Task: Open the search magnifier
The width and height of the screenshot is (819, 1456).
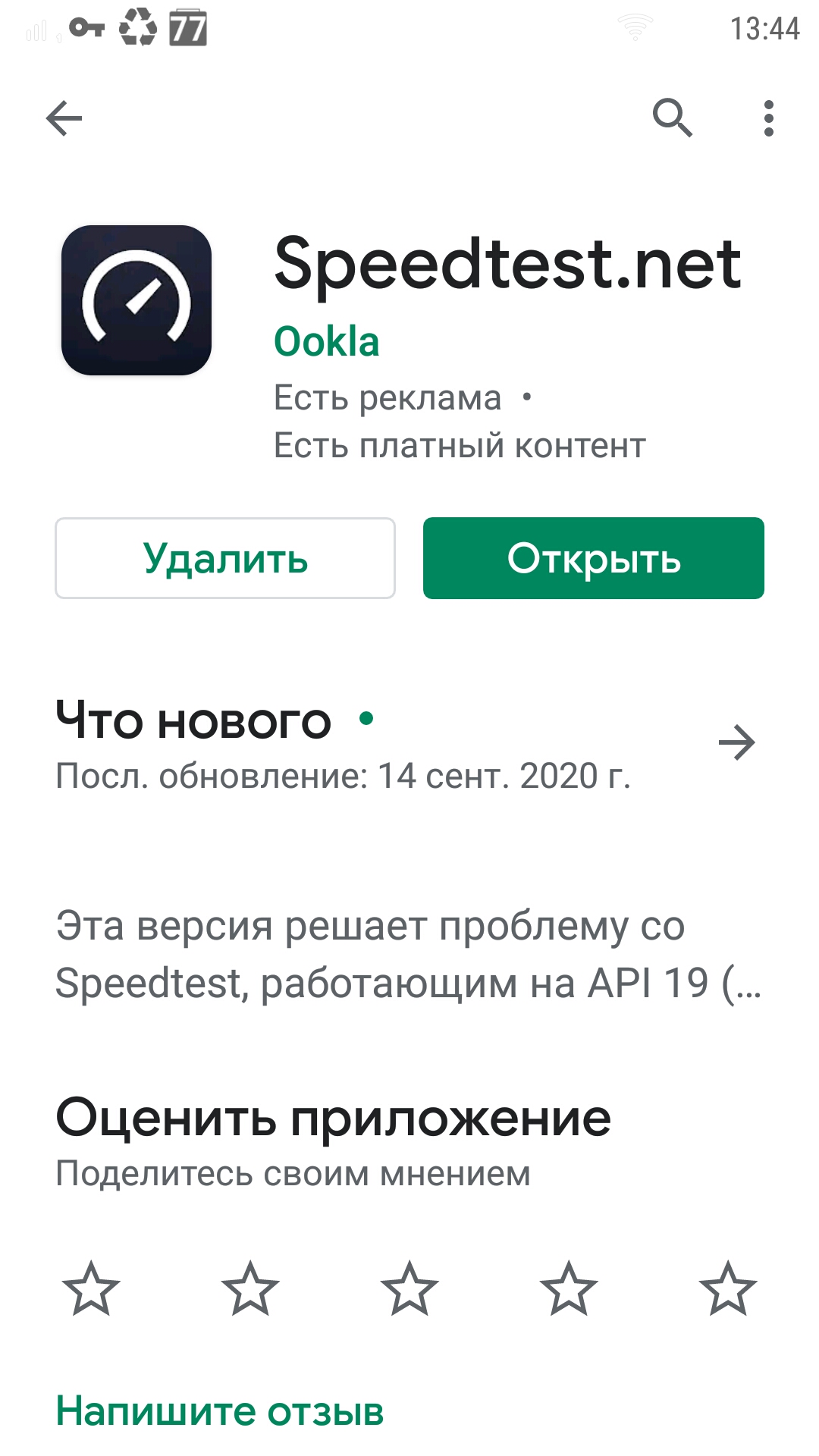Action: tap(673, 118)
